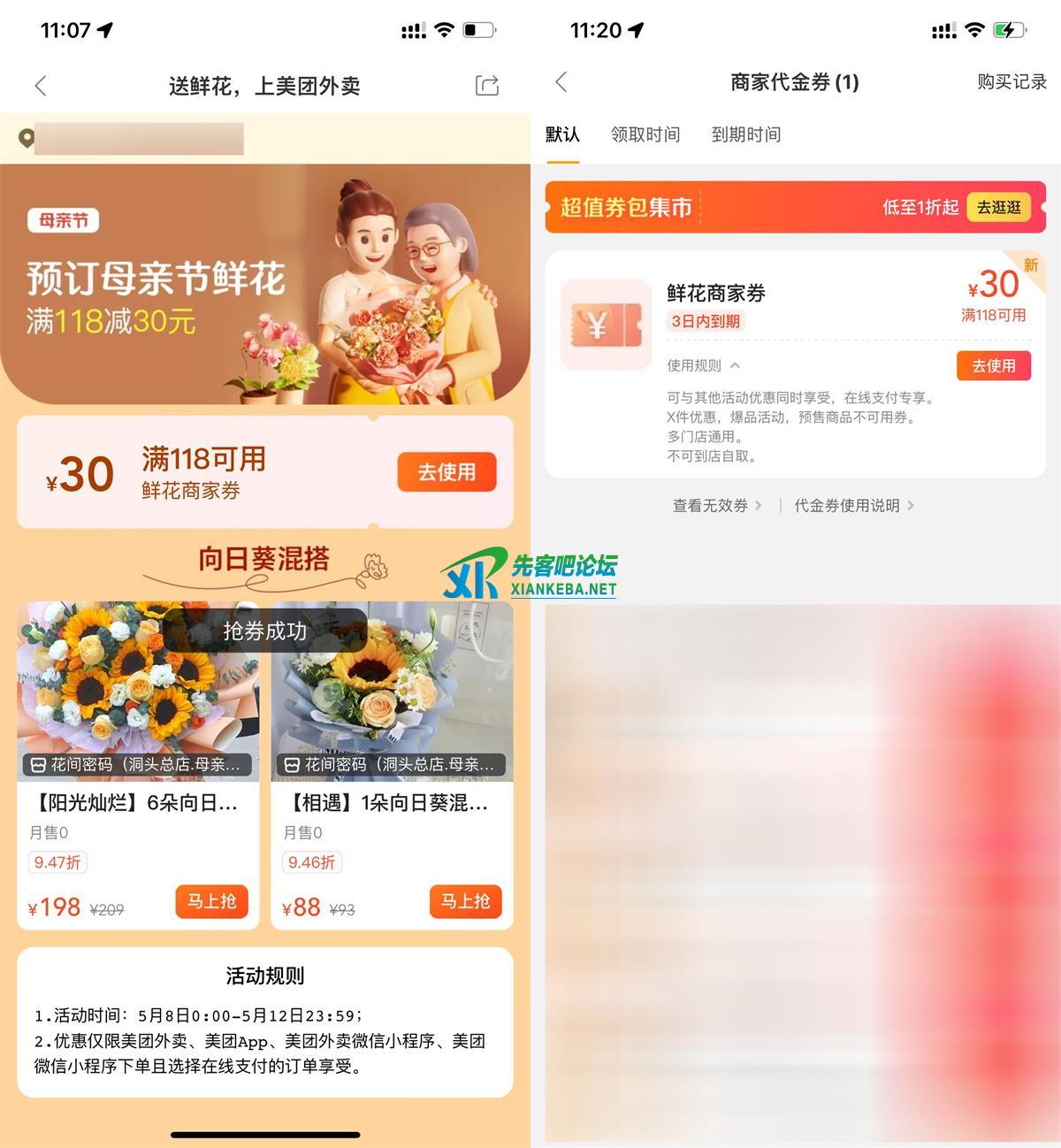Grab the ¥198 sunflower bouquet with 马上抢

(211, 901)
